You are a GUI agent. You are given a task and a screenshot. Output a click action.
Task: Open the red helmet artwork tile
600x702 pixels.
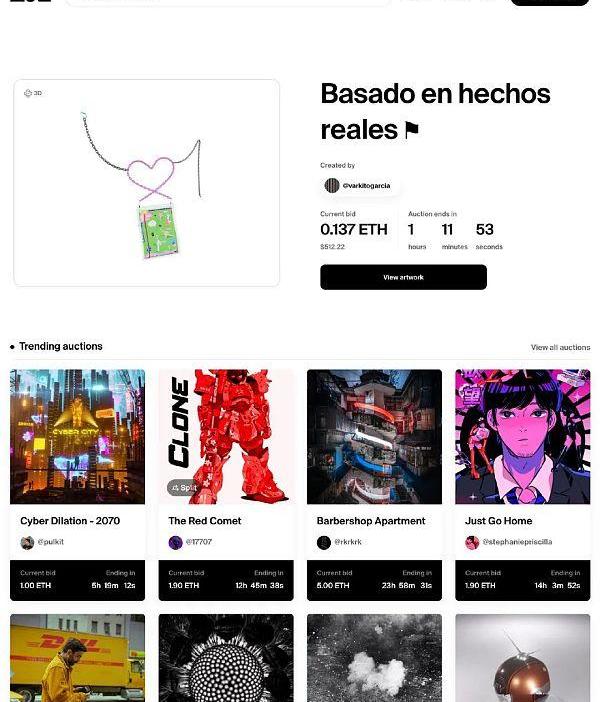(522, 658)
